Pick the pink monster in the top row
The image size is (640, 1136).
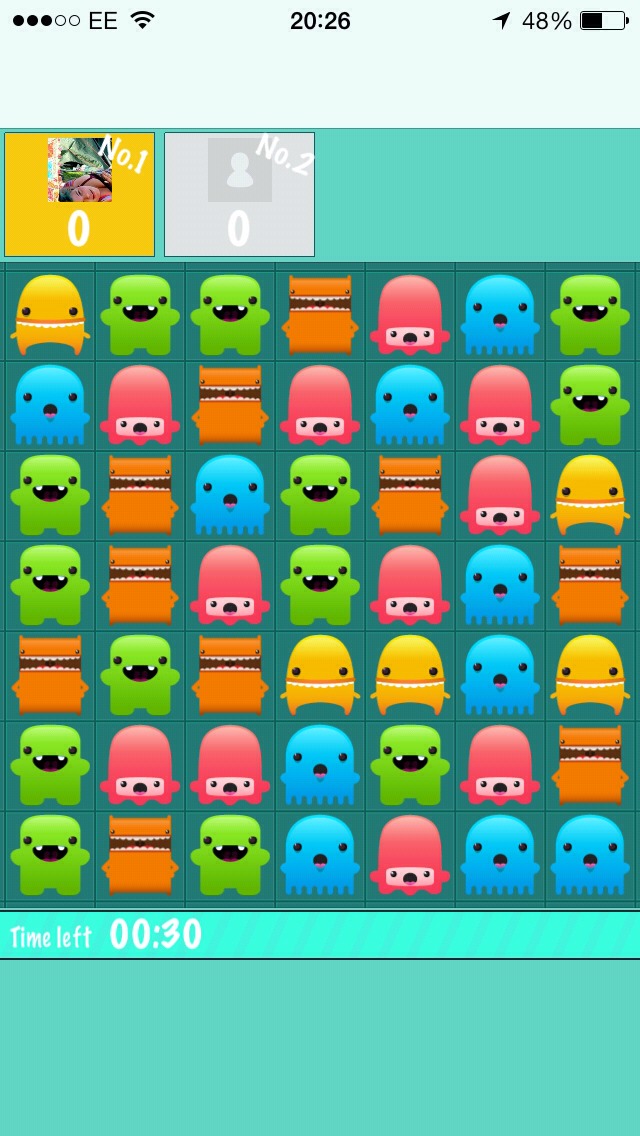(410, 315)
